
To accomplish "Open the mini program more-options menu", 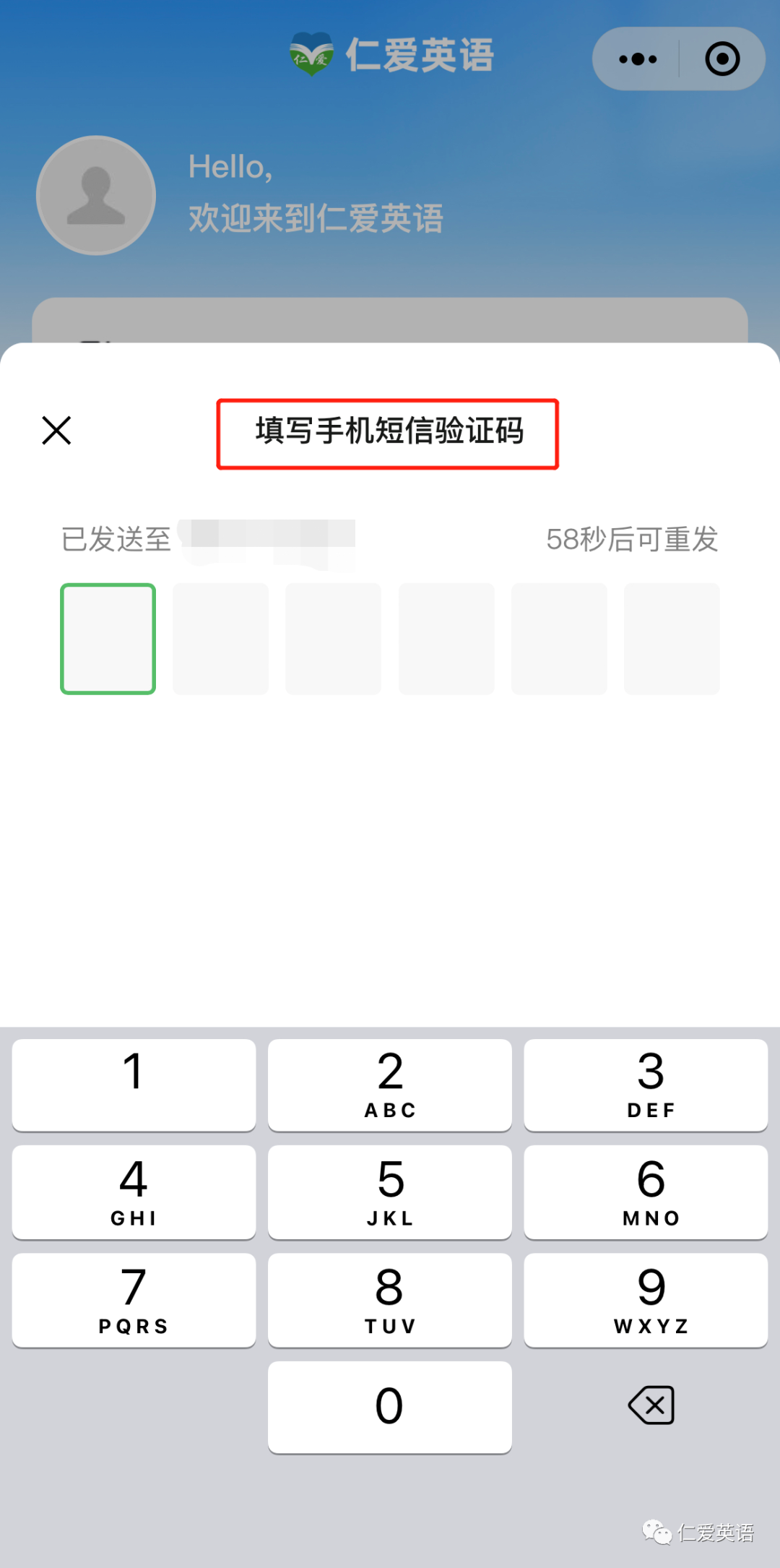I will (638, 59).
